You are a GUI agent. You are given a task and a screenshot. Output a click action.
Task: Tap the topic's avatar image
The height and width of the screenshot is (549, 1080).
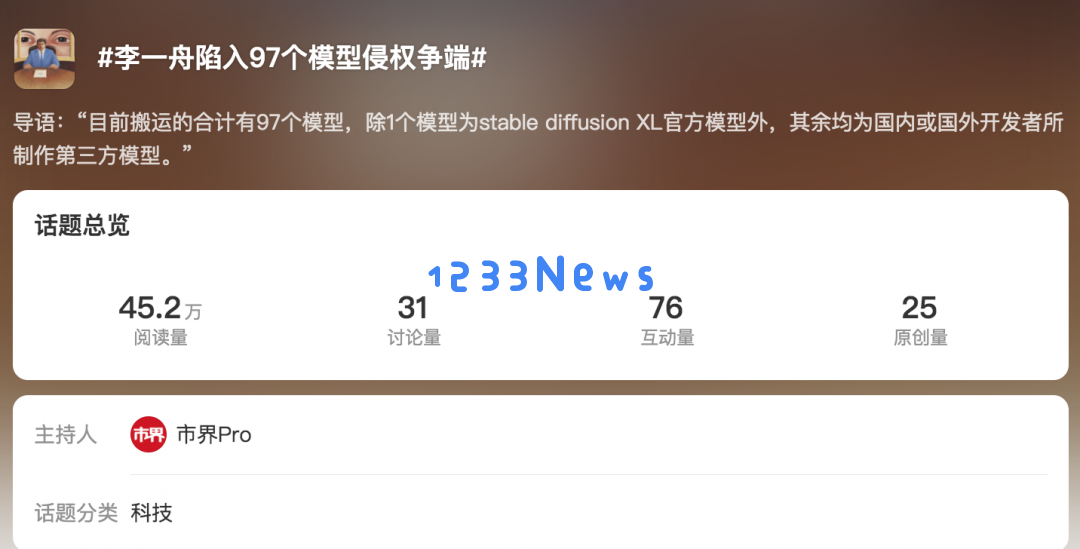(44, 58)
